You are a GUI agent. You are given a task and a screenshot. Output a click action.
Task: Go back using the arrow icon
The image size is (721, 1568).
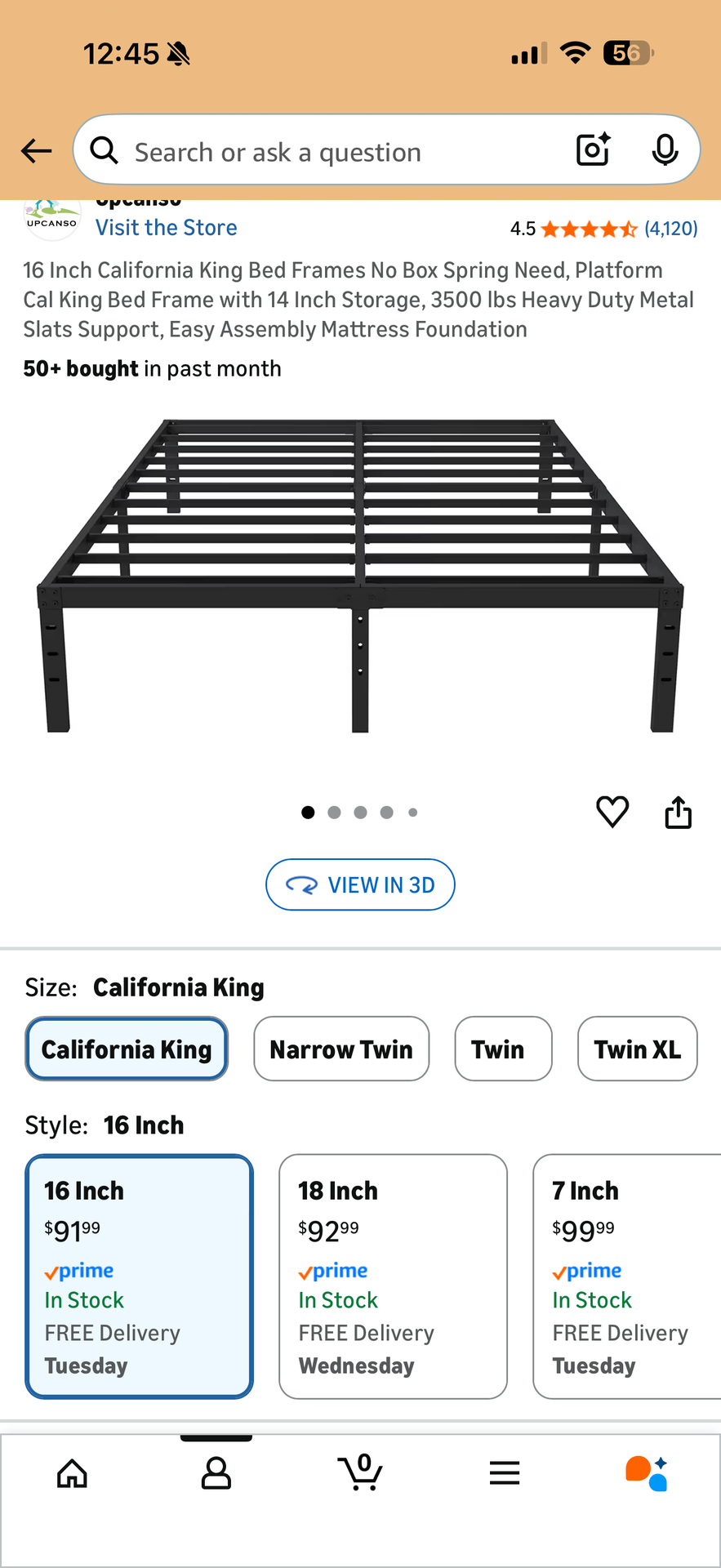[36, 150]
